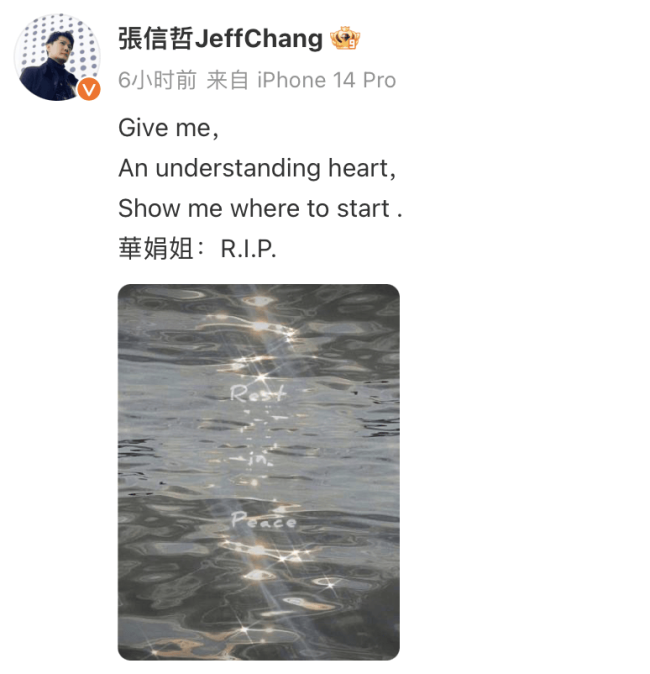Tap the 張信哲JeffChang username
Image resolution: width=650 pixels, height=674 pixels.
[x=220, y=39]
